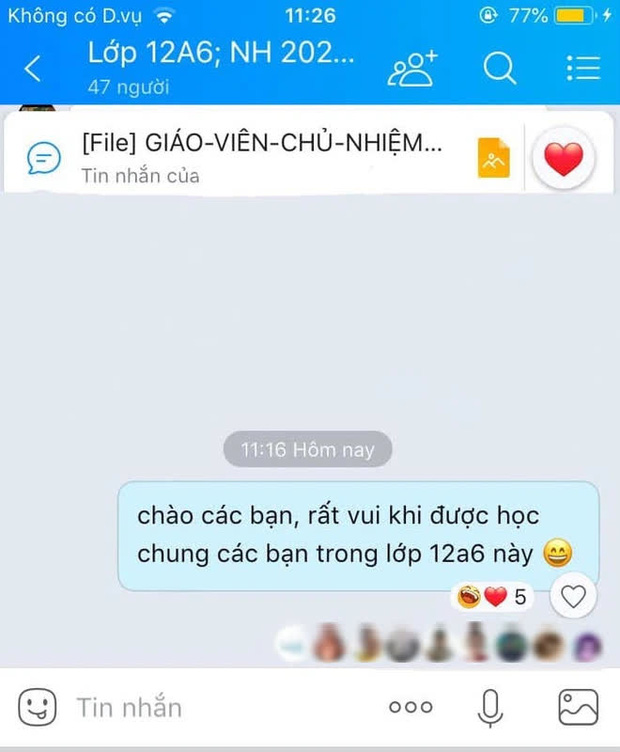
Task: Search messages in this conversation
Action: (x=499, y=68)
